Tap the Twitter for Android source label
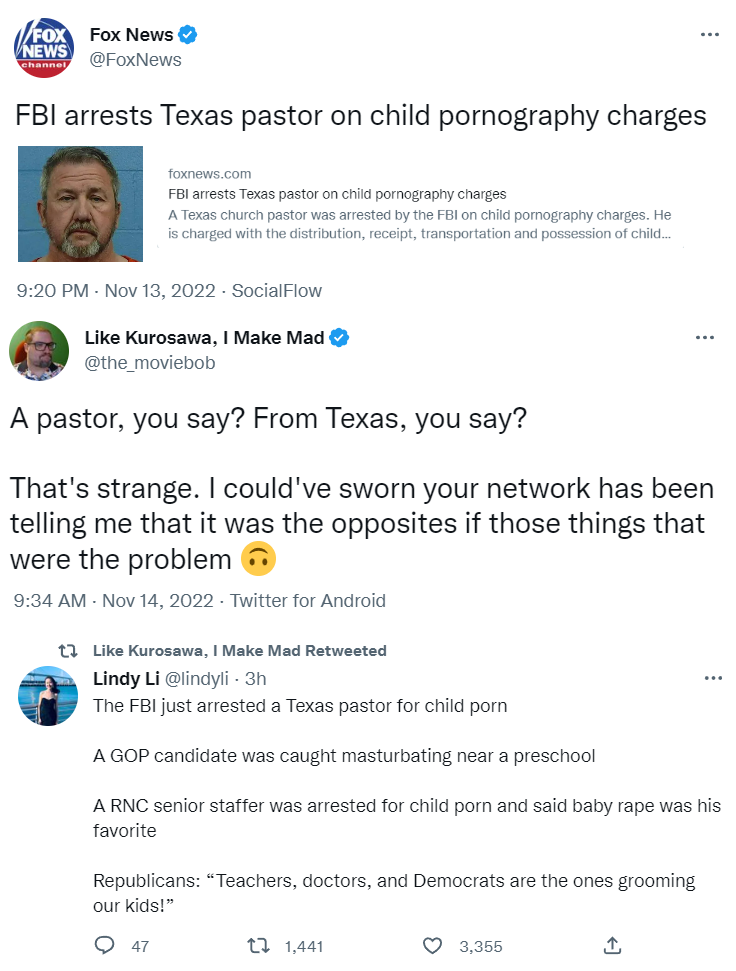The image size is (736, 971). (307, 601)
